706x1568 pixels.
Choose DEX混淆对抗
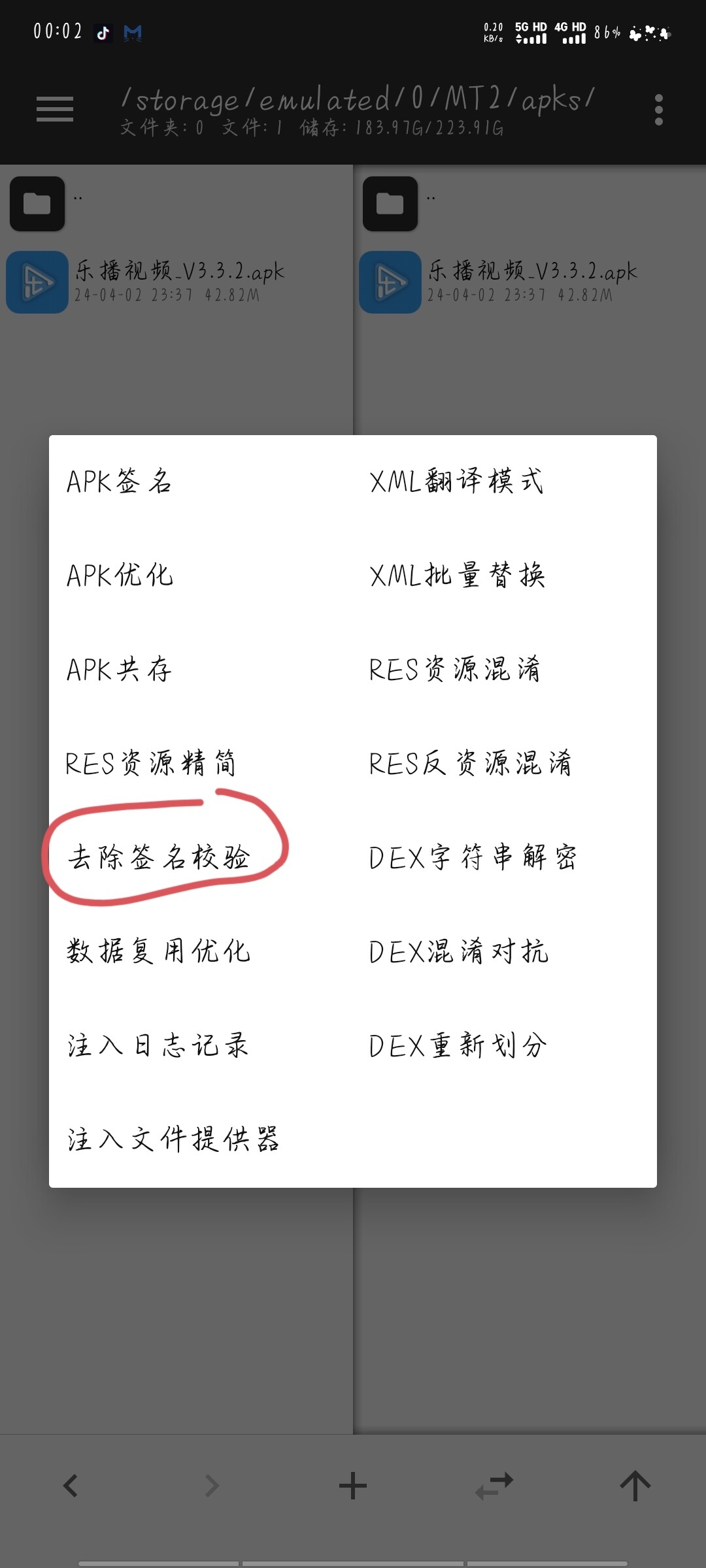coord(458,951)
